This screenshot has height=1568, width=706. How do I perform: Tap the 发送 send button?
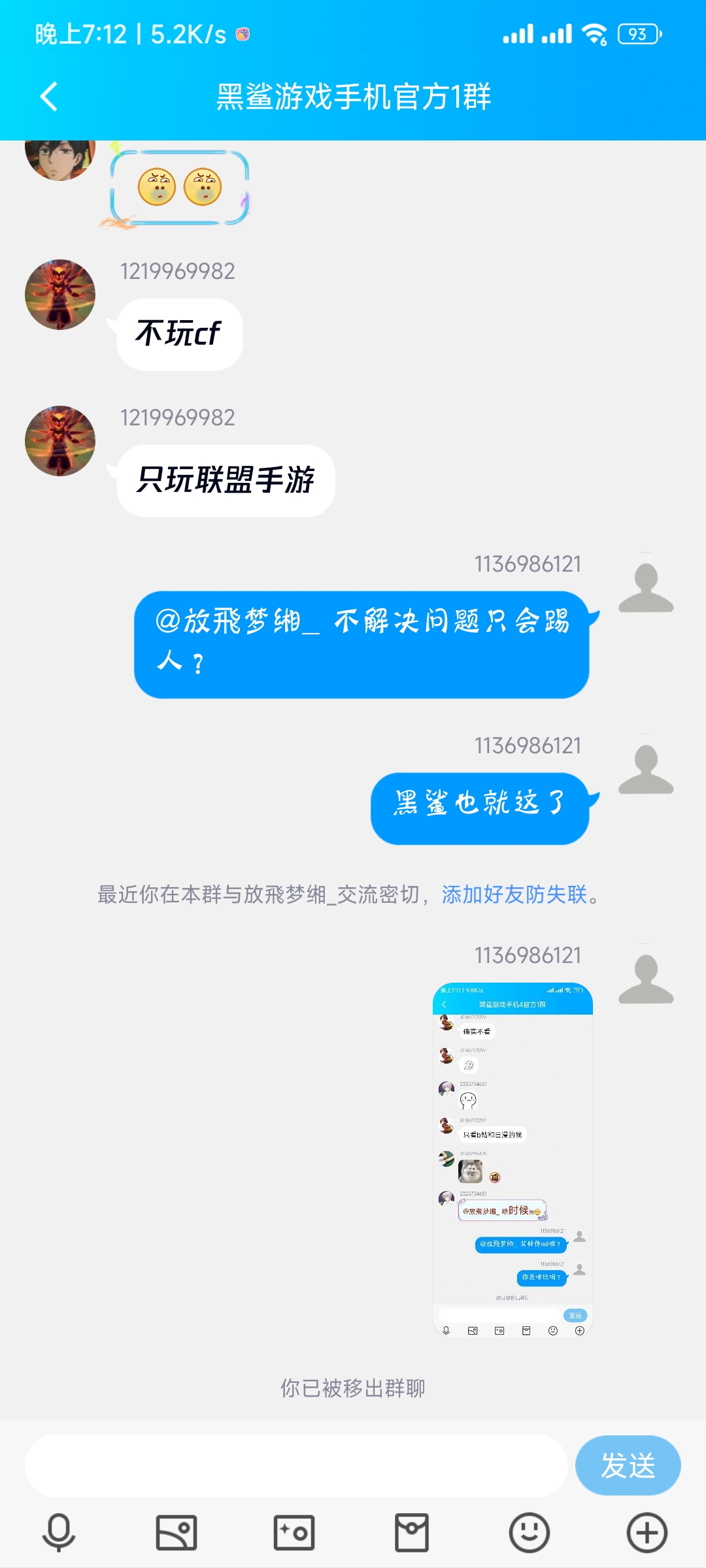pos(628,1465)
